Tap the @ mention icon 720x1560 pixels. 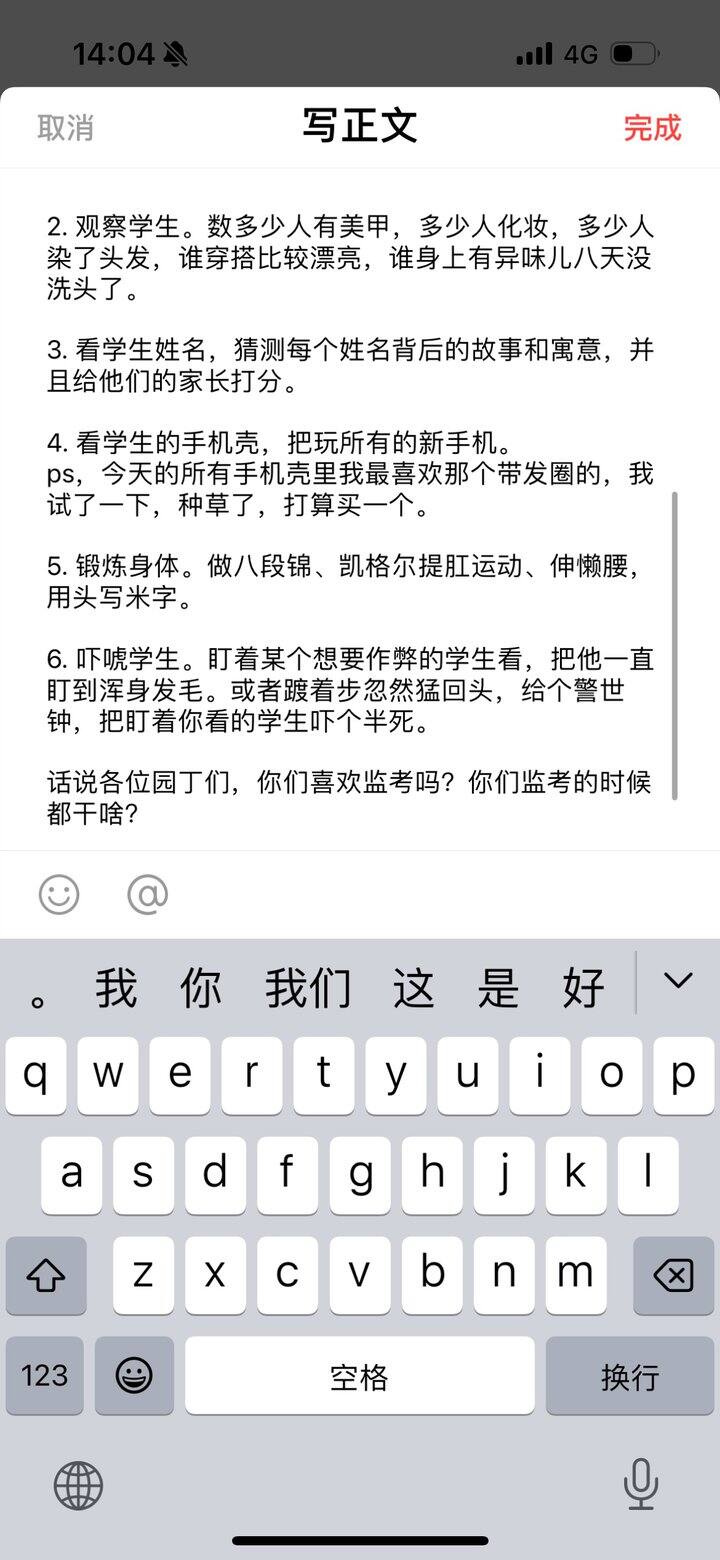[x=147, y=894]
